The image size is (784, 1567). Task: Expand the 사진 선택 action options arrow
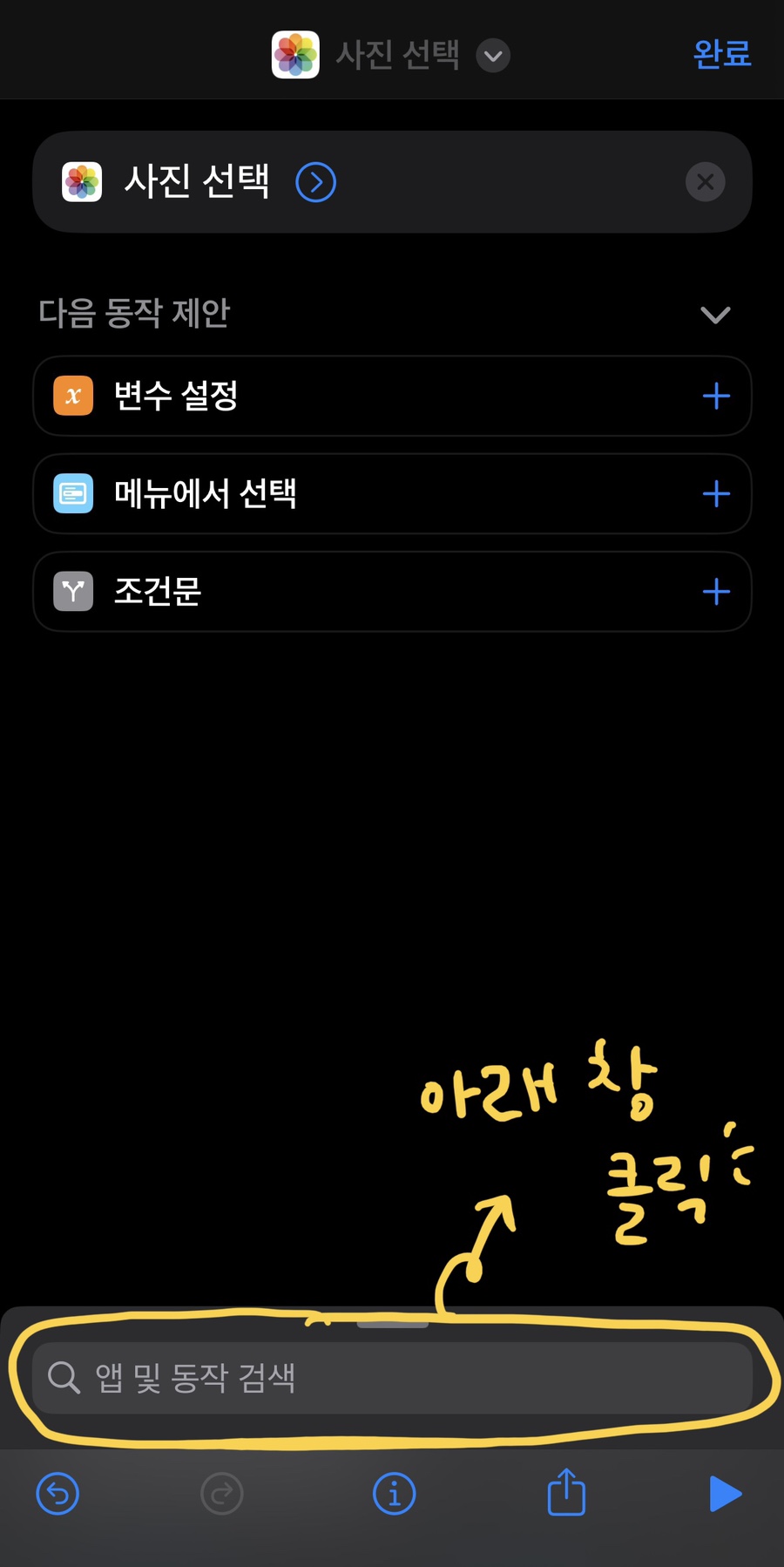pyautogui.click(x=315, y=182)
